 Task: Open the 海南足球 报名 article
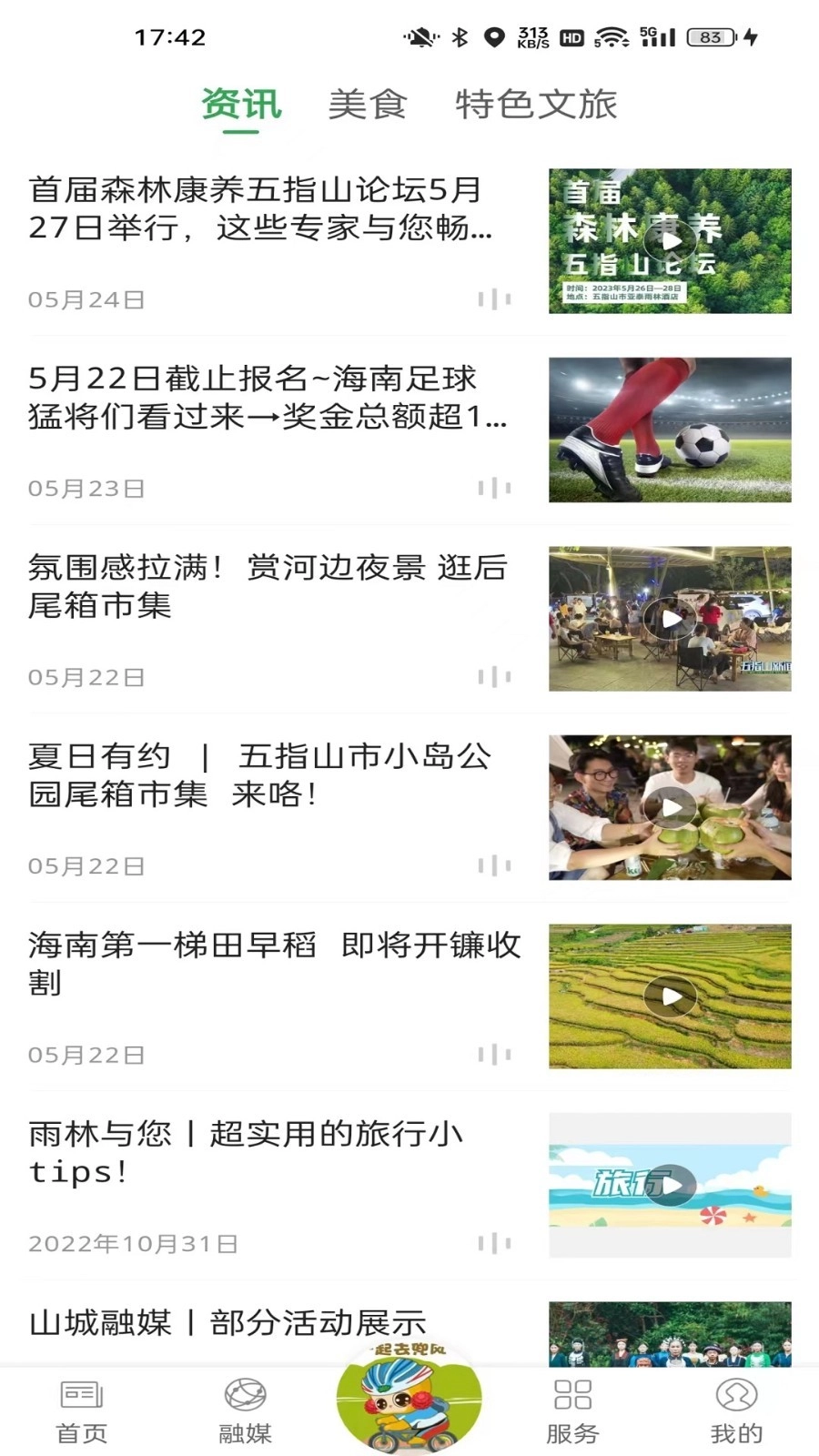point(264,398)
